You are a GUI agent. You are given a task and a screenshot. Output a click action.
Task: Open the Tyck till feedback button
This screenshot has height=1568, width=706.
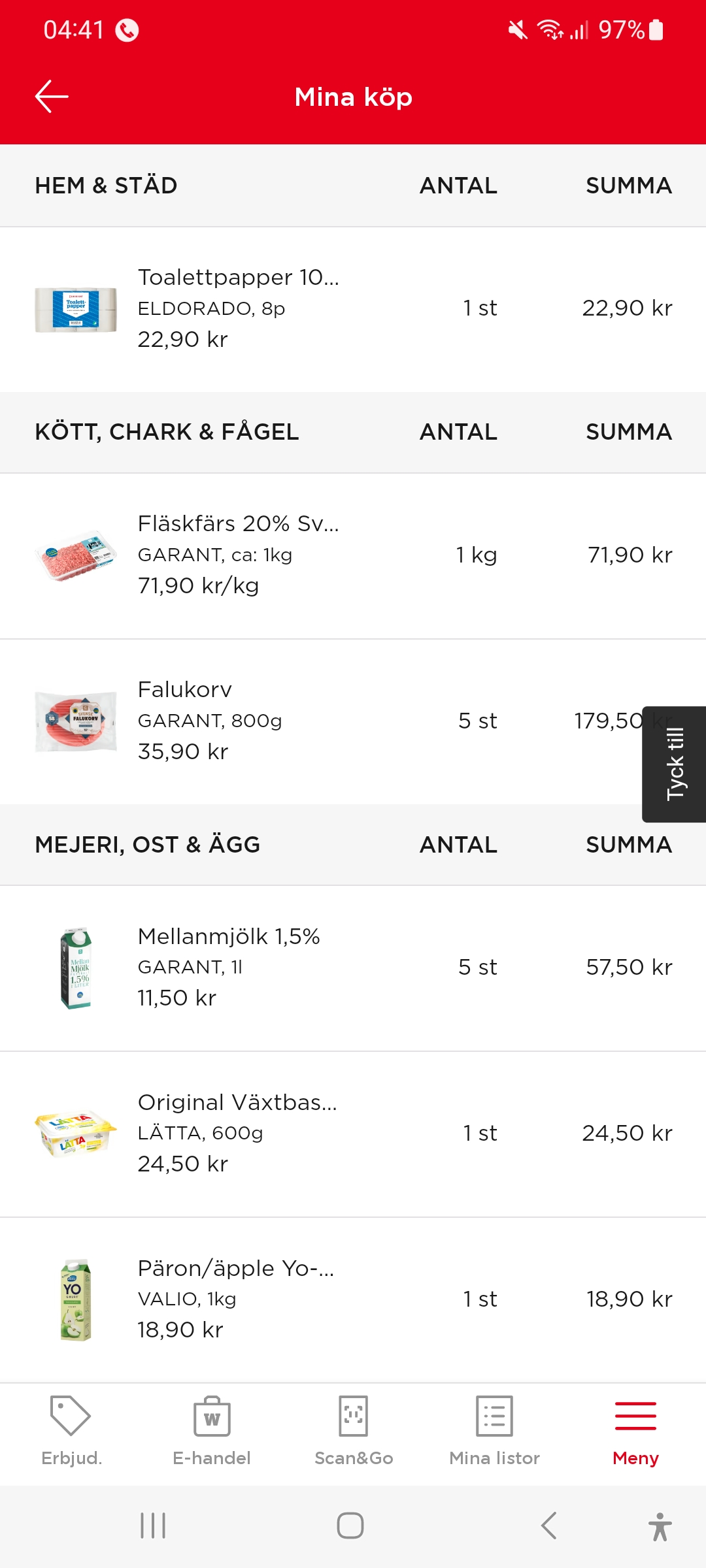tap(674, 764)
